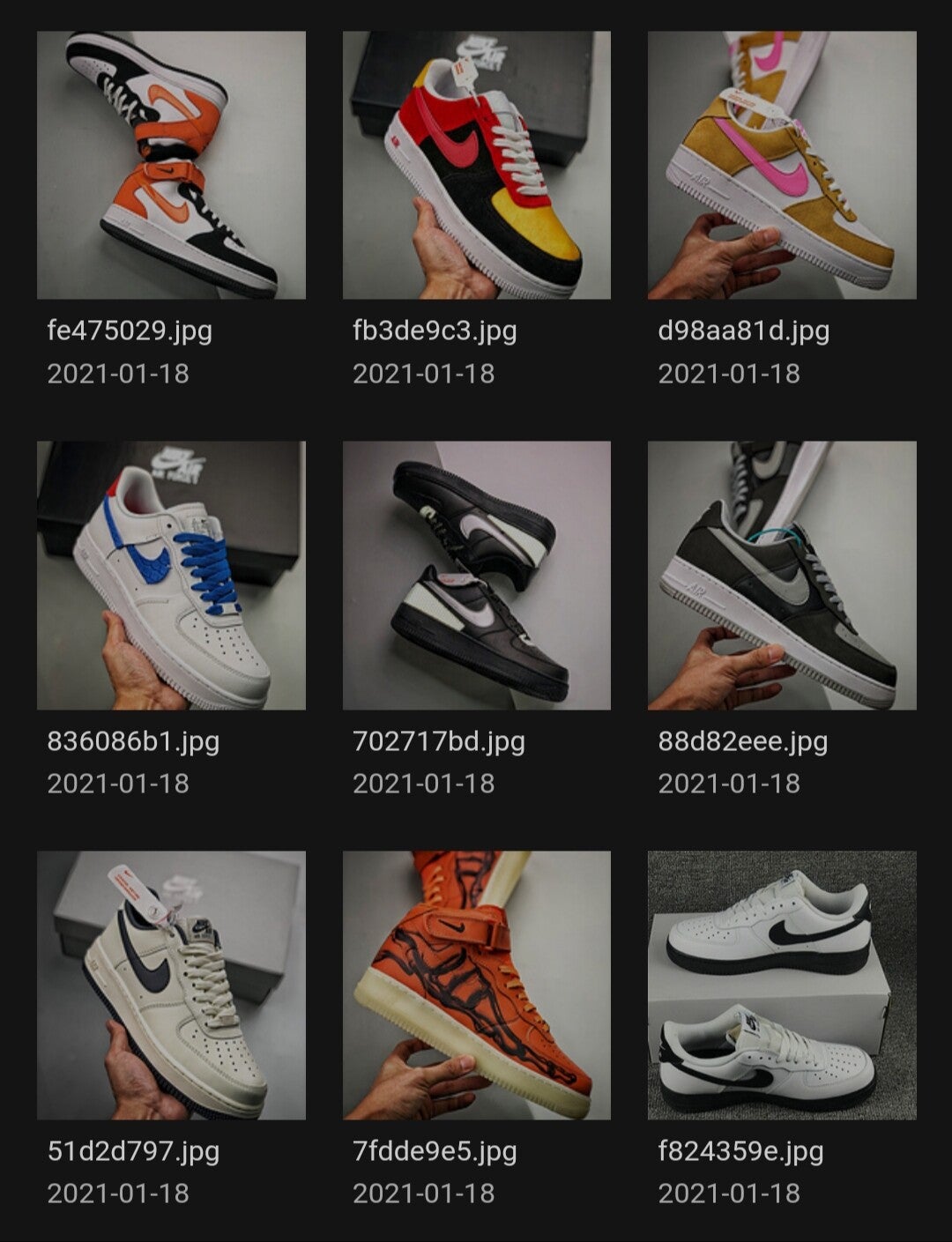
Task: Open image fe475029.jpg
Action: [x=171, y=165]
